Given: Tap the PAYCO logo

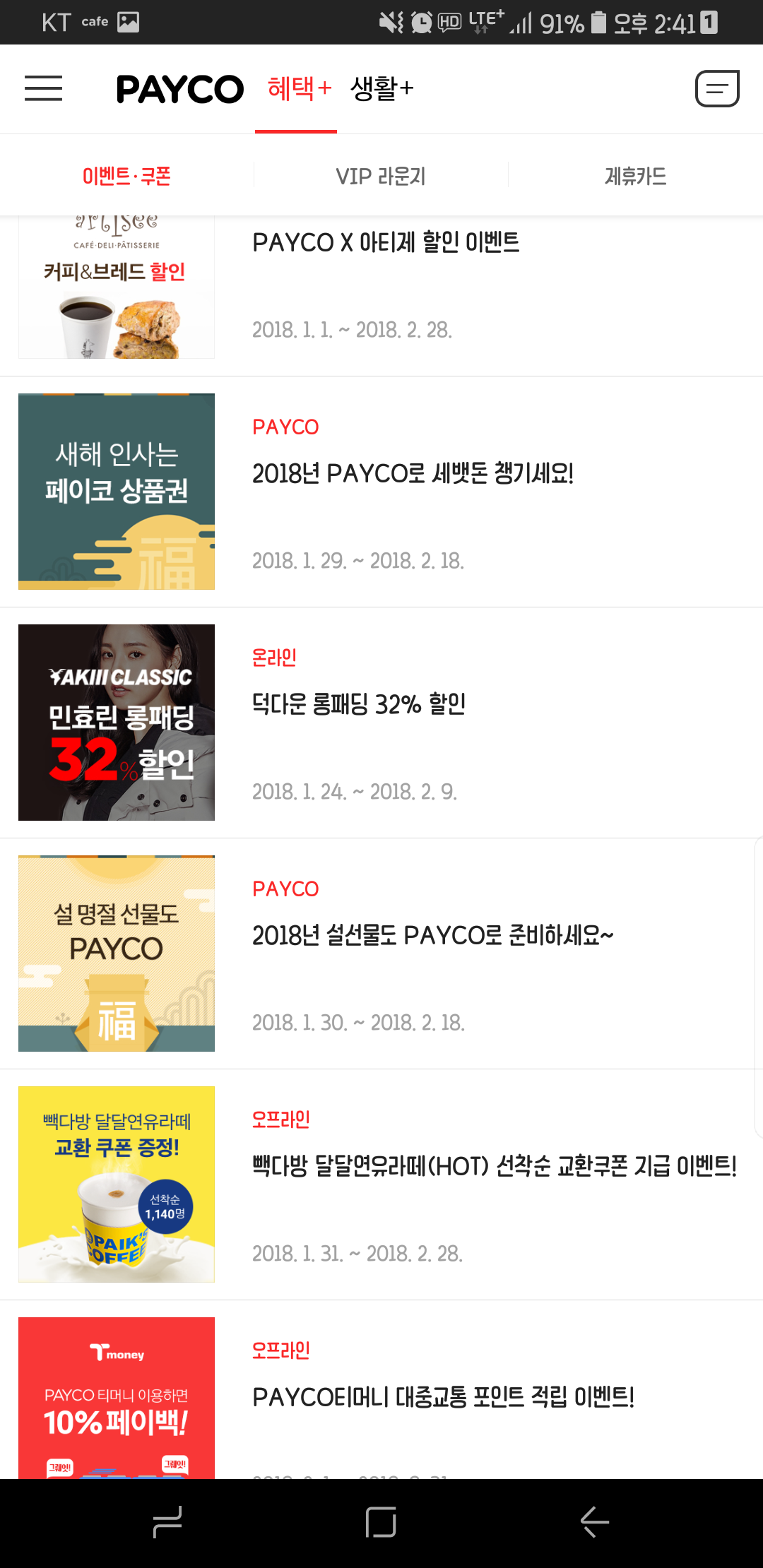Looking at the screenshot, I should 179,89.
